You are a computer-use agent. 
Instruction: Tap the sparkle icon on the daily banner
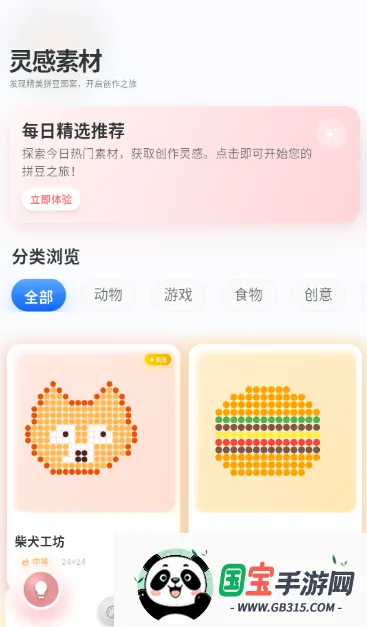[x=331, y=134]
